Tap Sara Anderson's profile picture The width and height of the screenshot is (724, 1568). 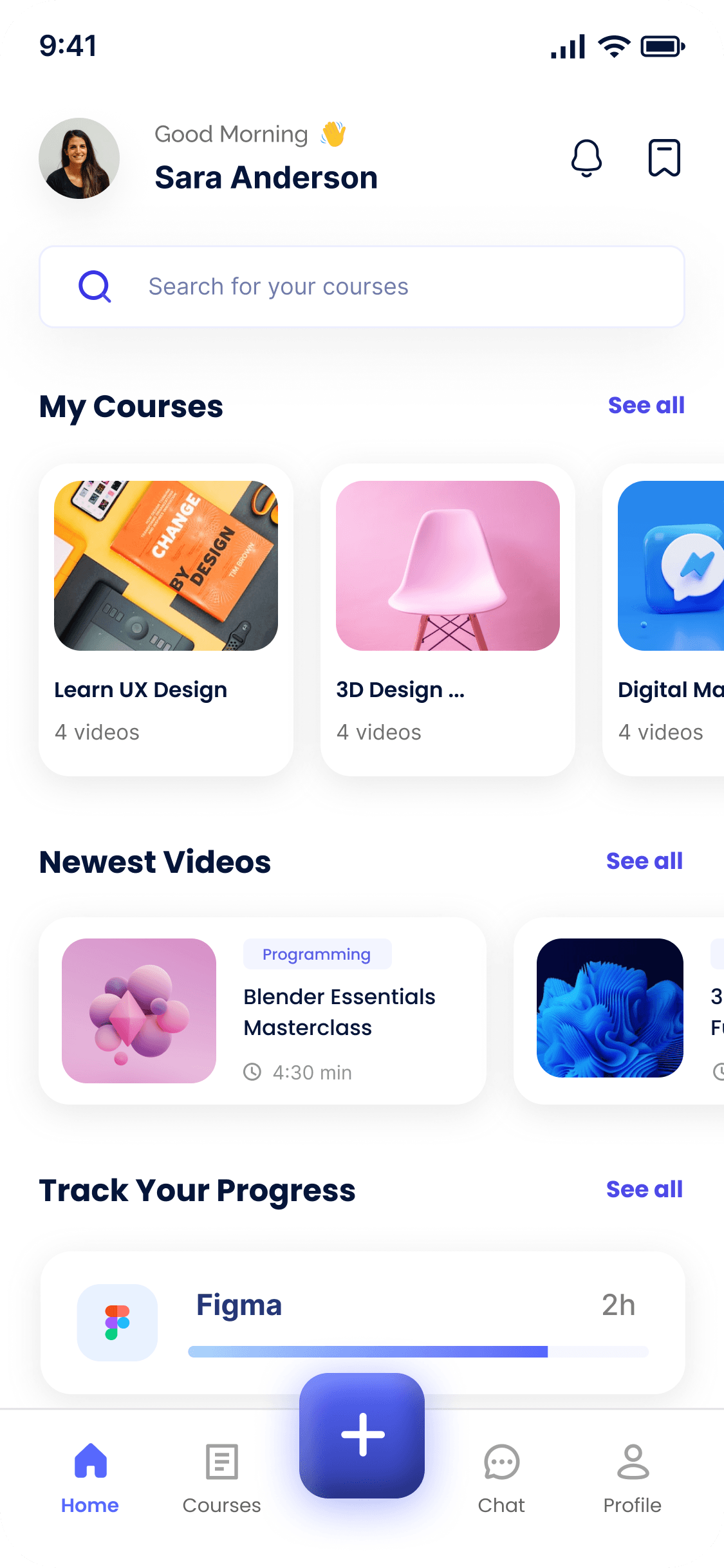tap(79, 158)
